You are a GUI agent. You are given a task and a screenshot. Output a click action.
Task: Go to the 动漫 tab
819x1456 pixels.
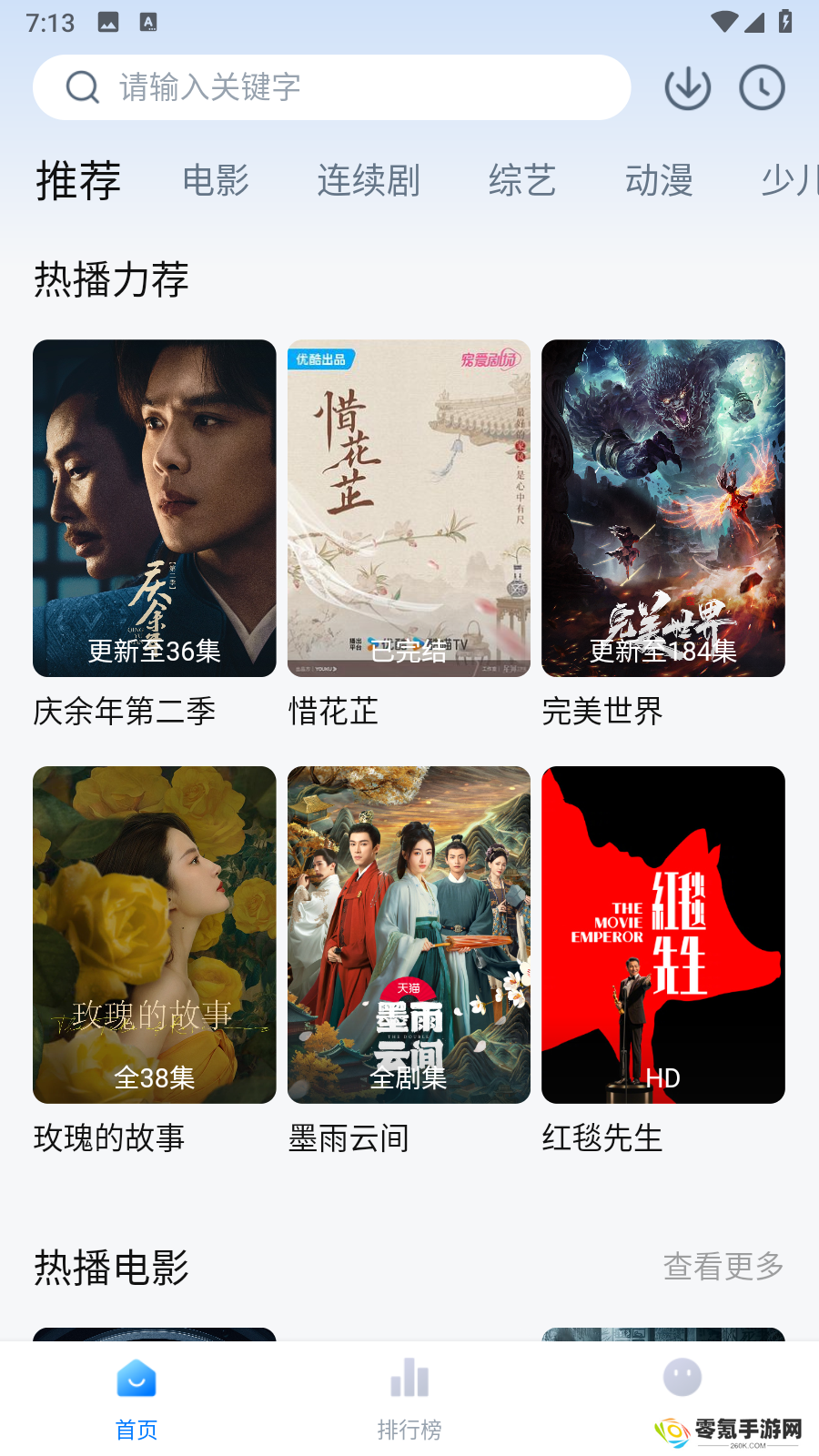point(659,180)
